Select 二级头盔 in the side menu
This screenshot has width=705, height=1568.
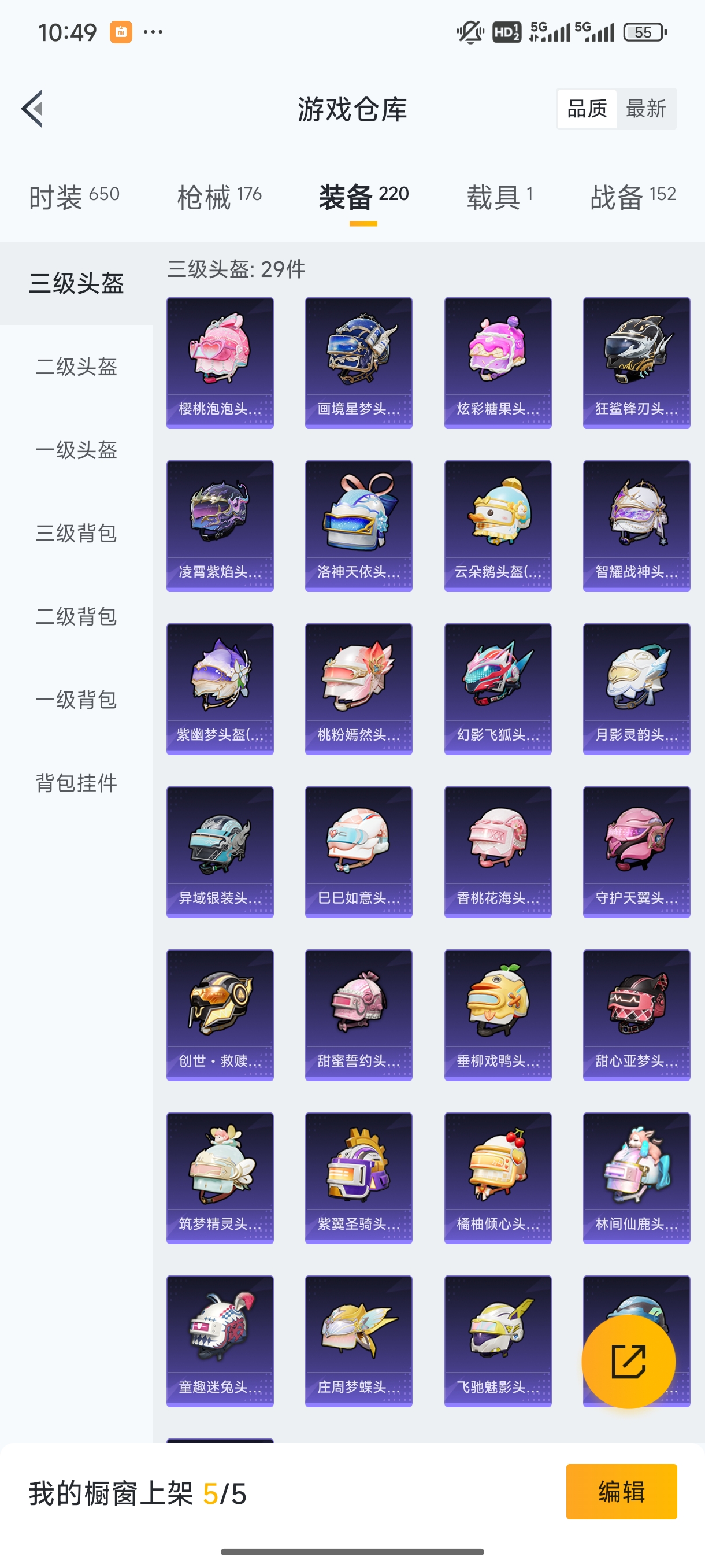[76, 367]
